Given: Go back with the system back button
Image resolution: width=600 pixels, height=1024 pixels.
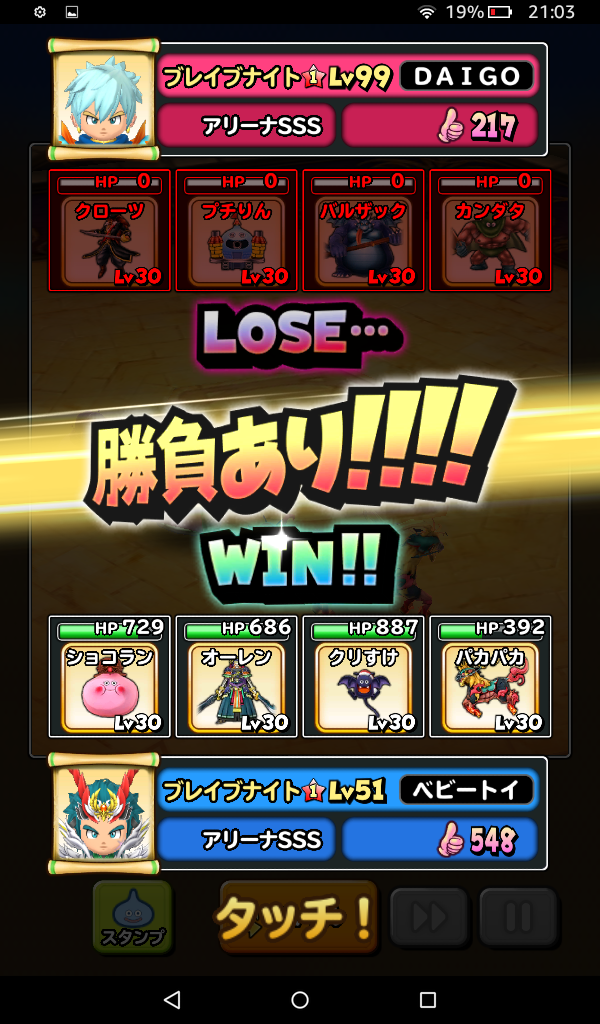Looking at the screenshot, I should (x=172, y=999).
